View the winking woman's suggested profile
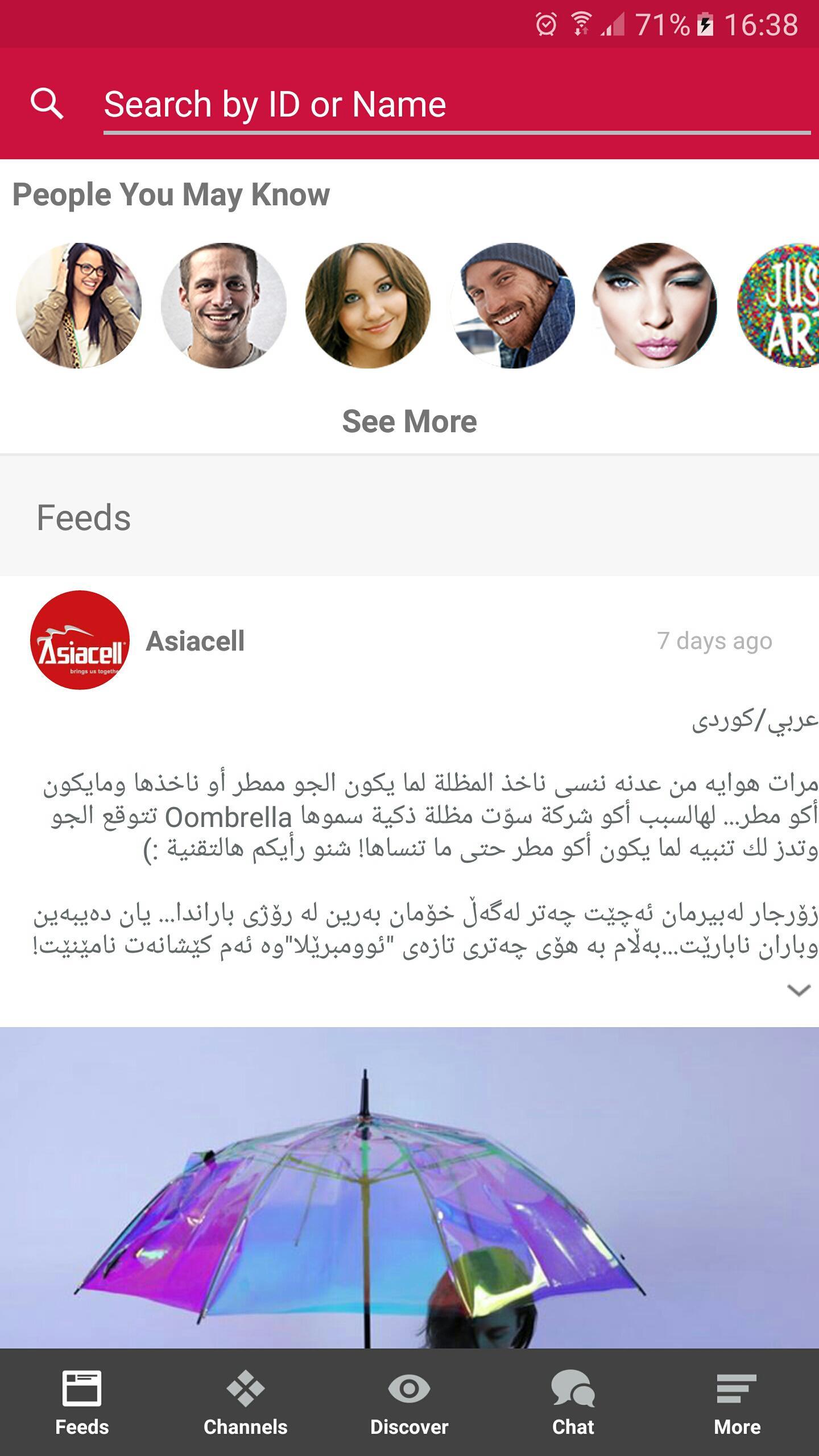This screenshot has width=819, height=1456. tap(655, 305)
